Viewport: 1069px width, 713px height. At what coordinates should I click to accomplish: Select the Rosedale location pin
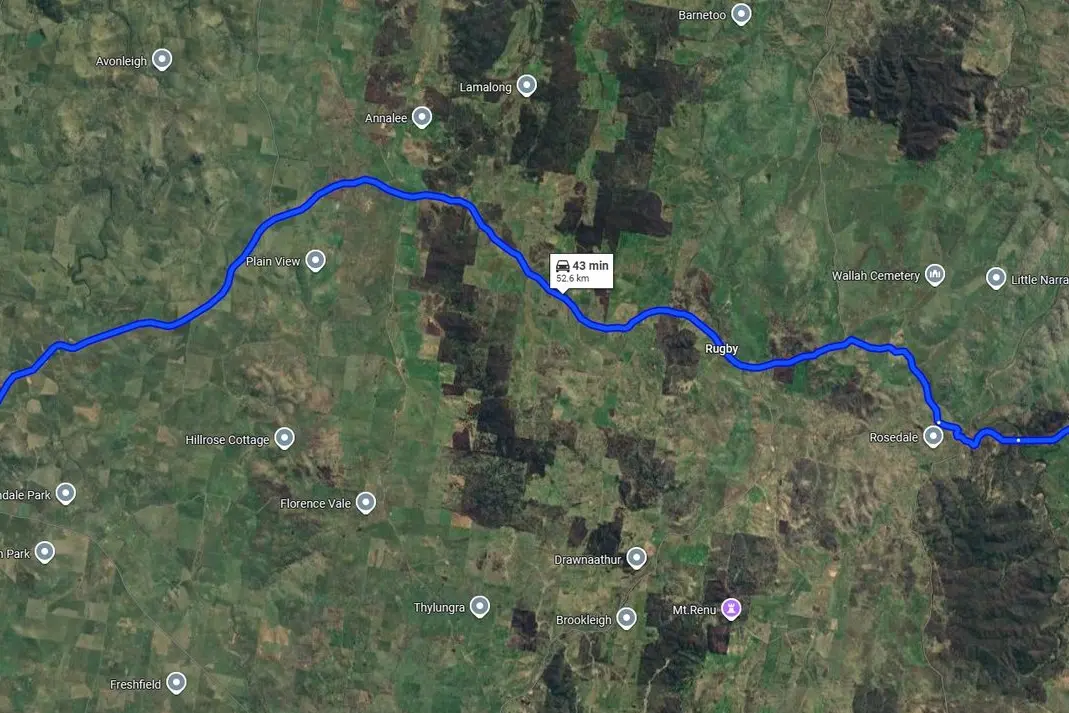click(x=933, y=436)
